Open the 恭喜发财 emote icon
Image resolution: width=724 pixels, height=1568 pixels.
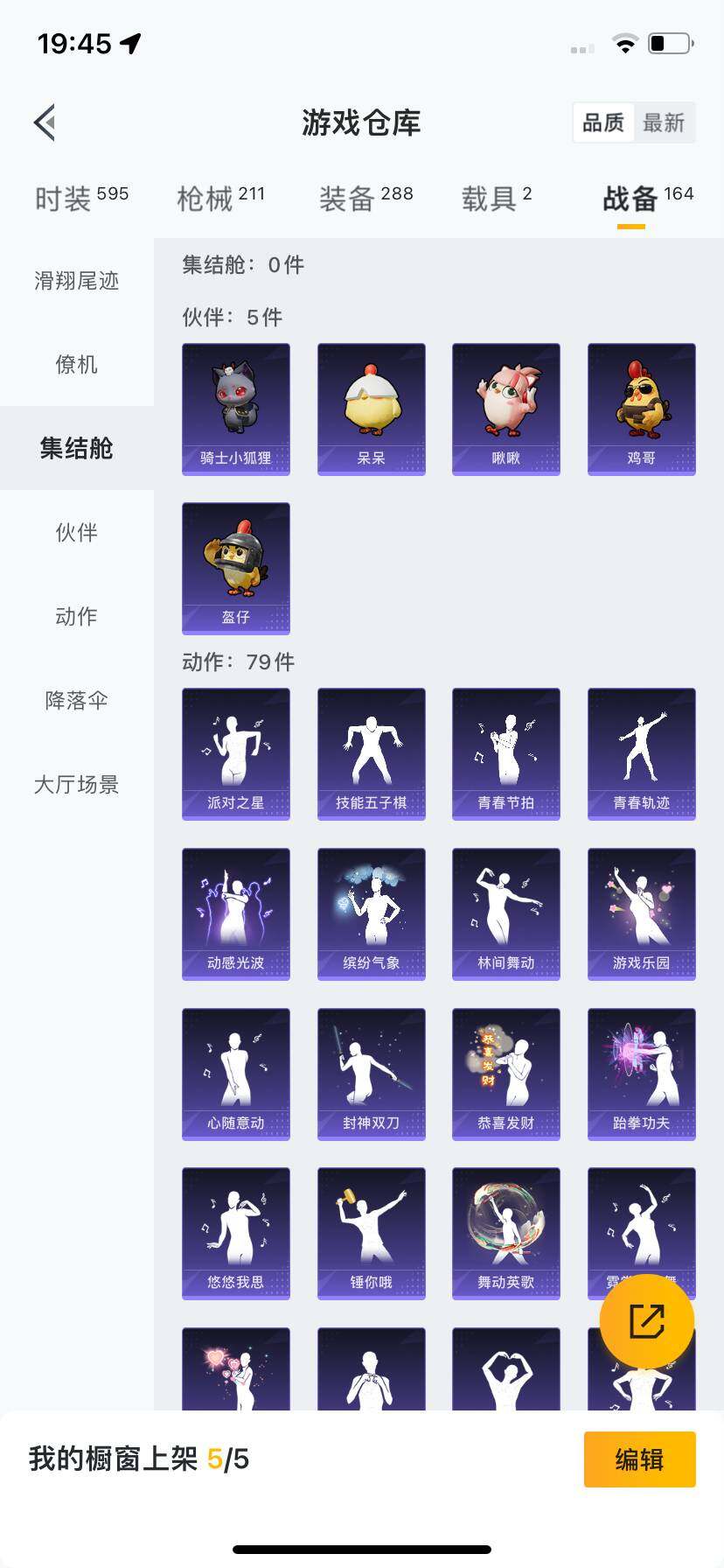[x=505, y=1074]
